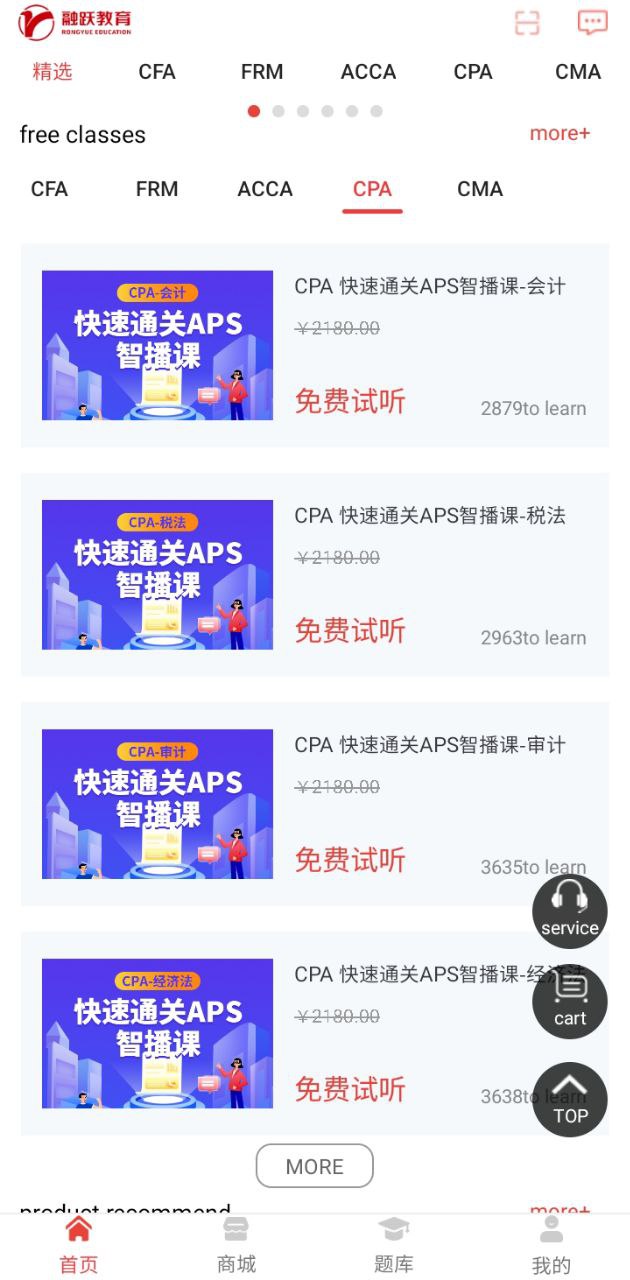Switch free classes to the CFA tab

[49, 189]
